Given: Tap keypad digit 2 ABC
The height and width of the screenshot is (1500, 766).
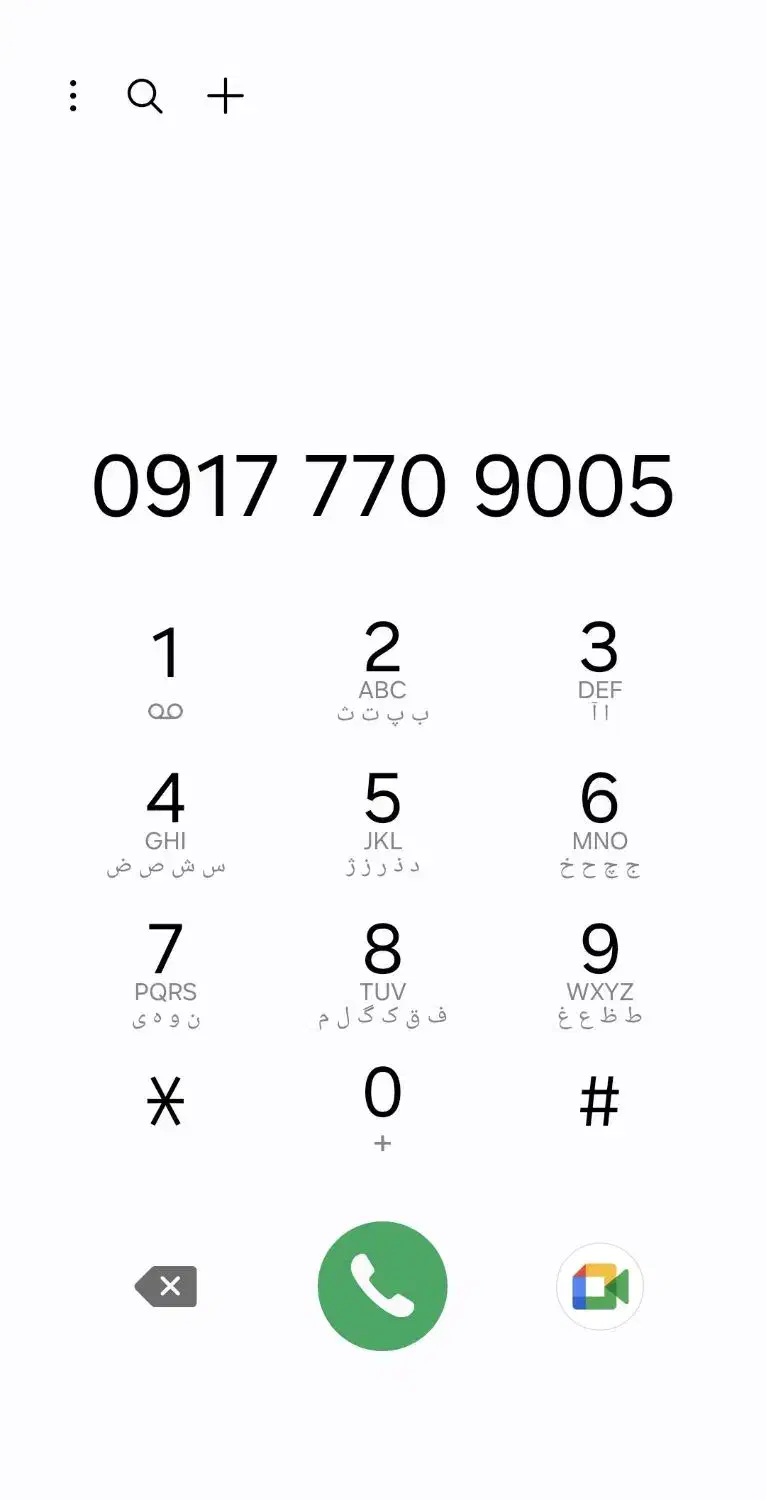Looking at the screenshot, I should (382, 668).
